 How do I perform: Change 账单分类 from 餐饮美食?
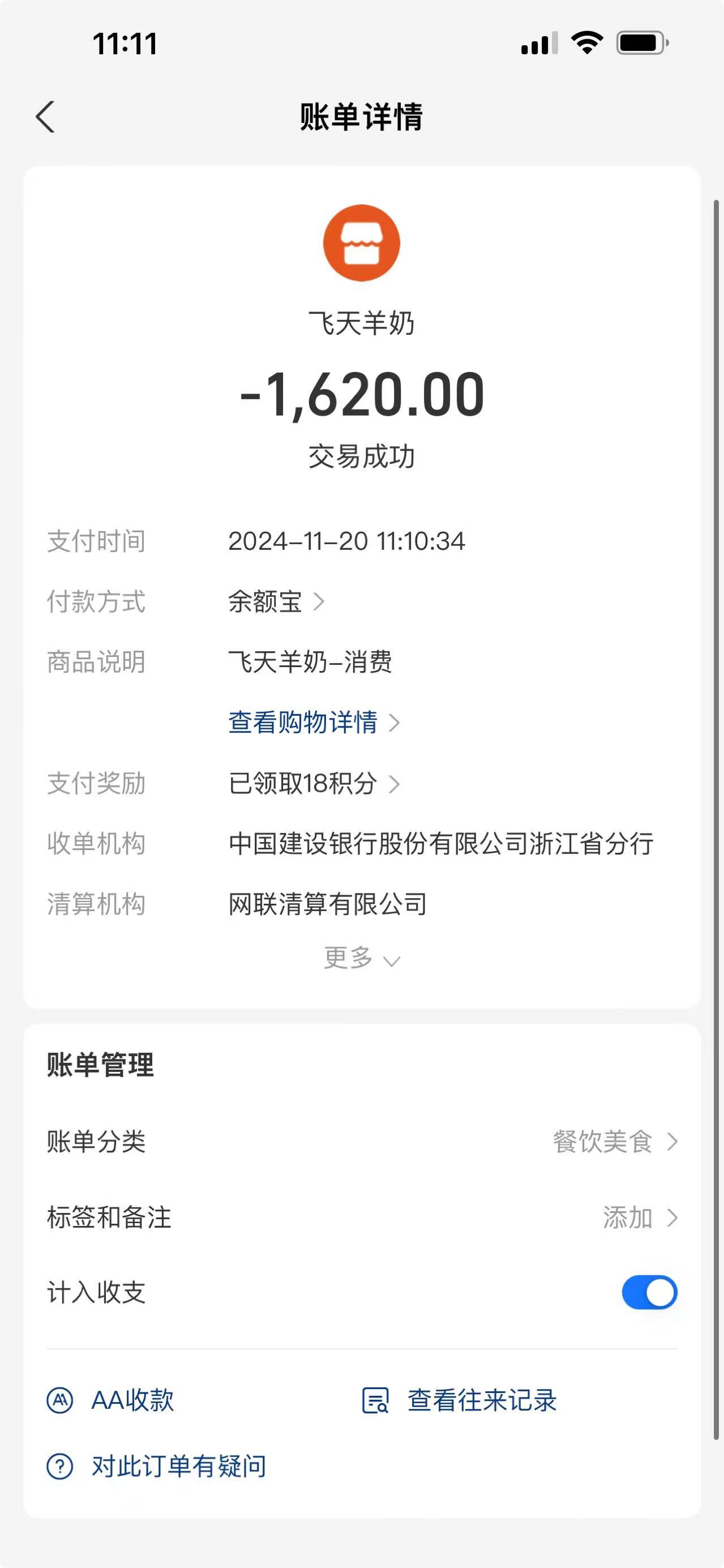click(x=615, y=1141)
